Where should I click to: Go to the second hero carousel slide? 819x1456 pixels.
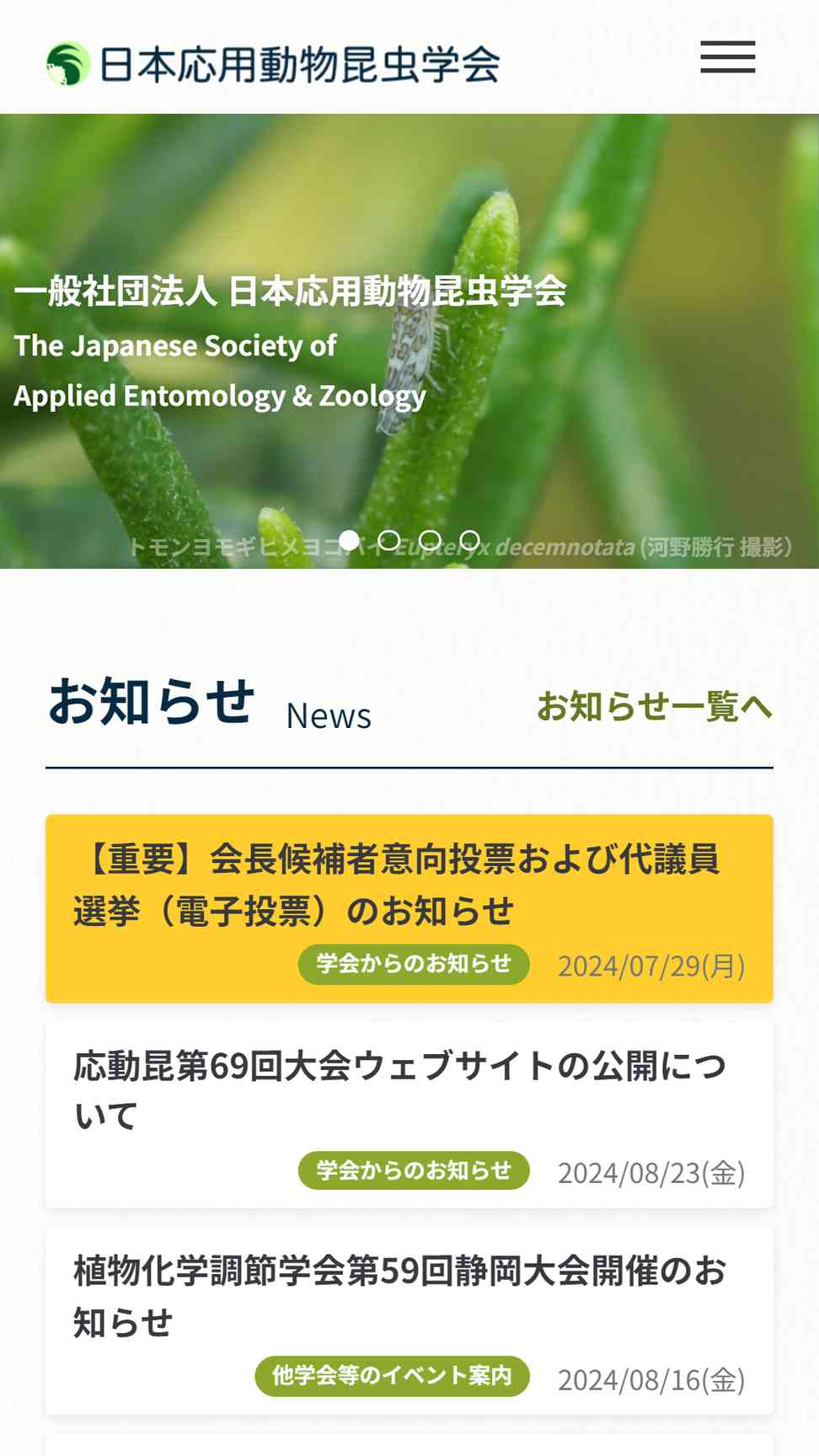(389, 540)
